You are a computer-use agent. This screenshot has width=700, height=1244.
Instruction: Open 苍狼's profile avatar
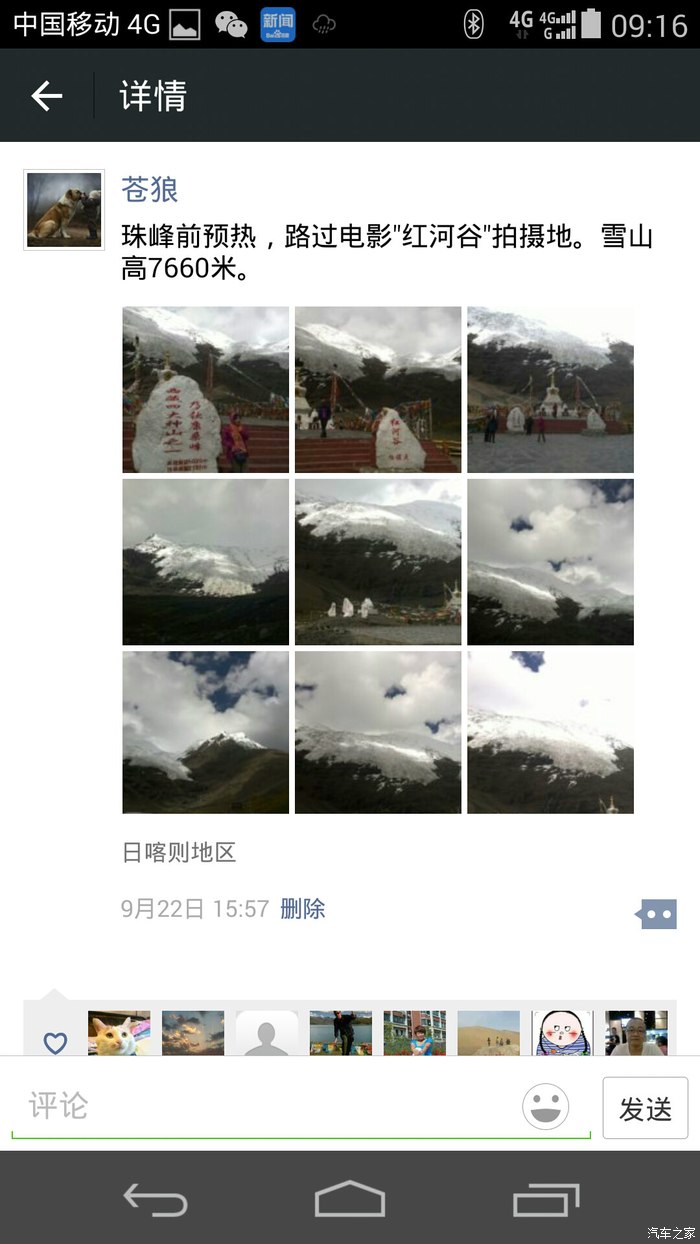[x=64, y=210]
